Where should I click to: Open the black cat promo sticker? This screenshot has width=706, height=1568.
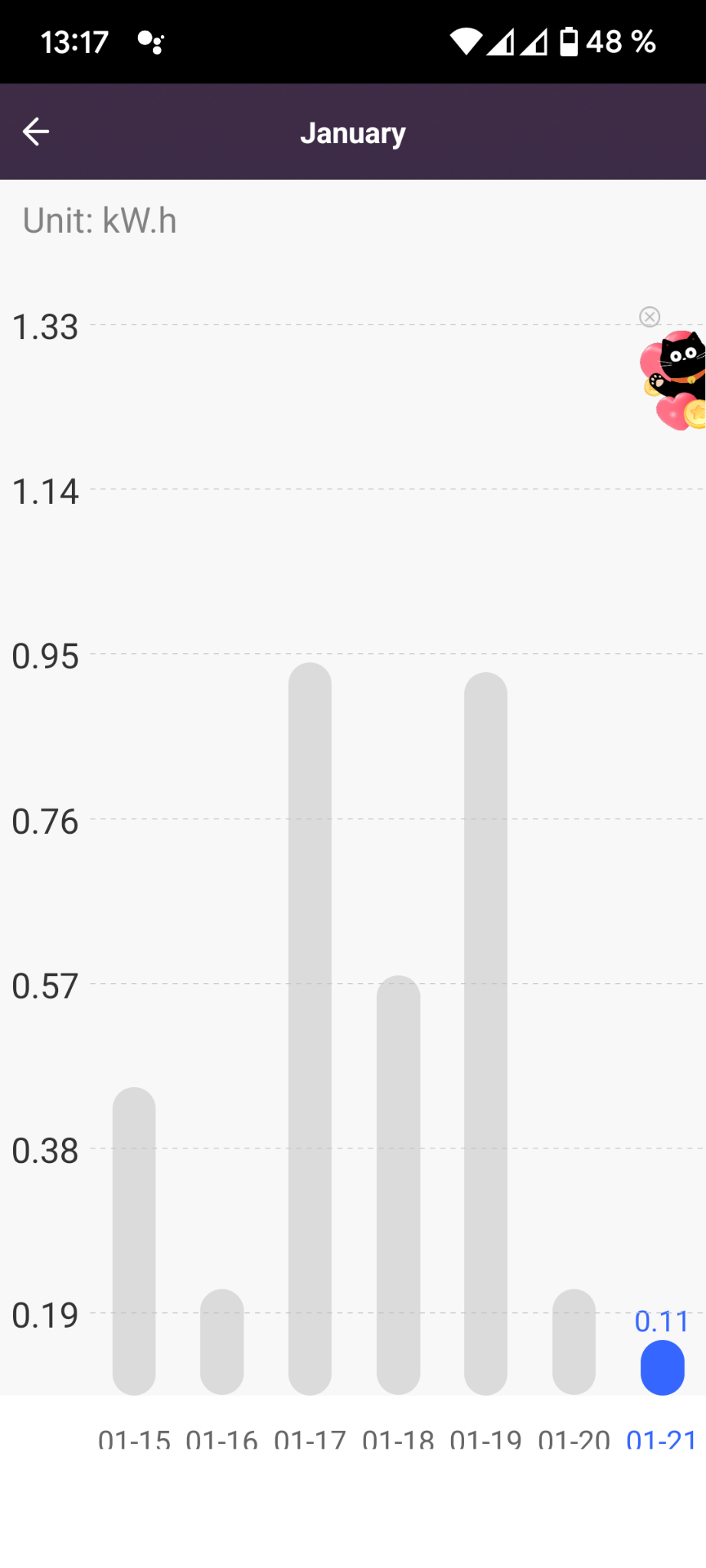[x=674, y=381]
